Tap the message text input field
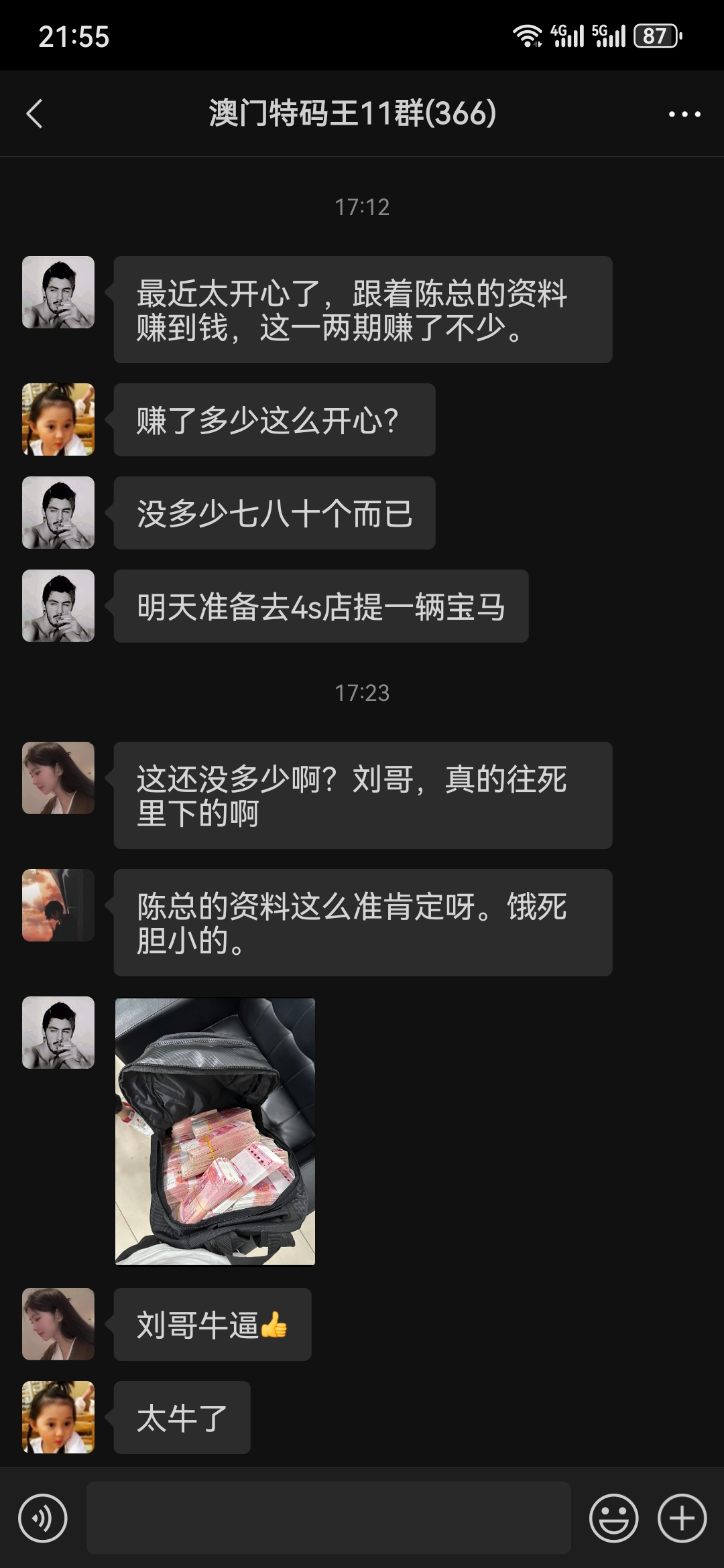The image size is (724, 1568). [x=328, y=1518]
